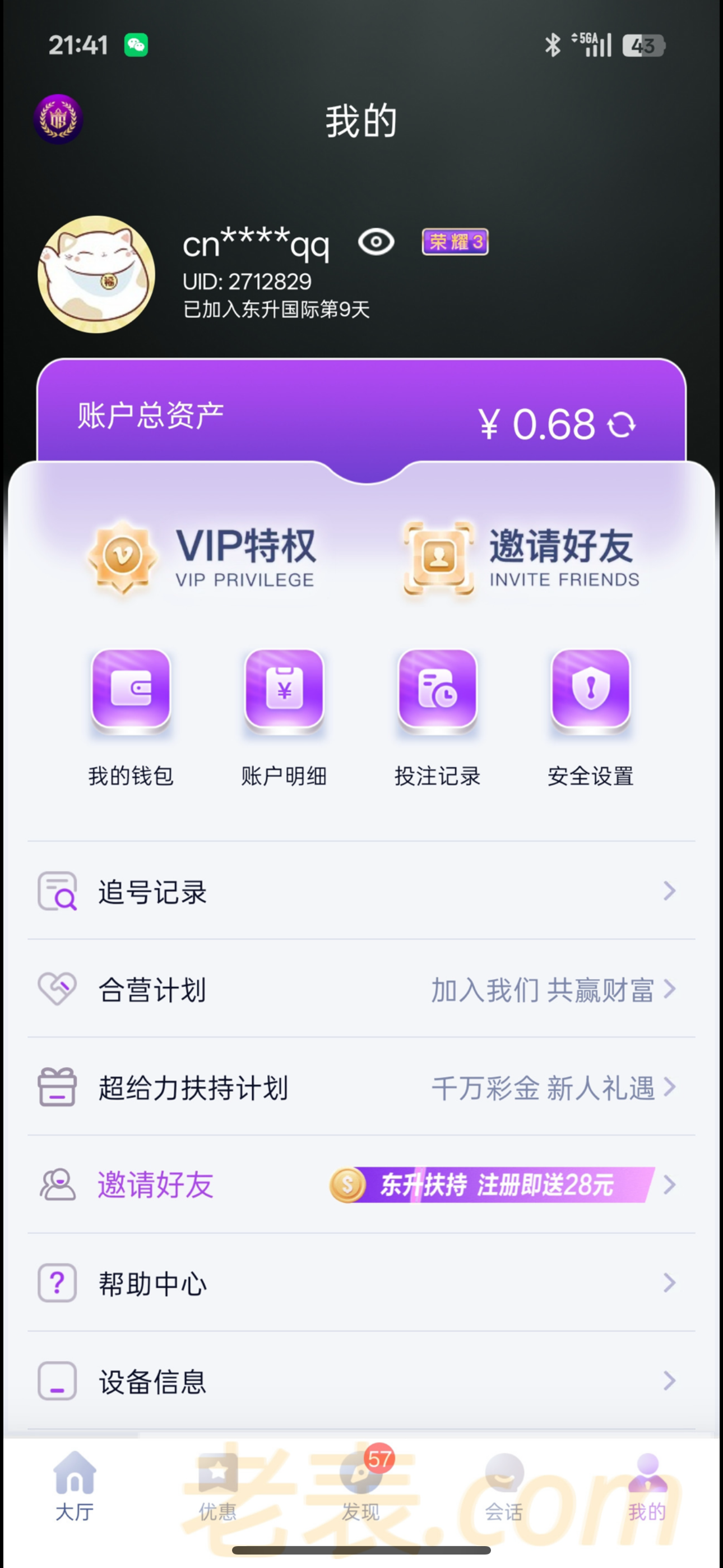Refresh the account total assets balance
Screen dimensions: 723x1568
pos(622,425)
